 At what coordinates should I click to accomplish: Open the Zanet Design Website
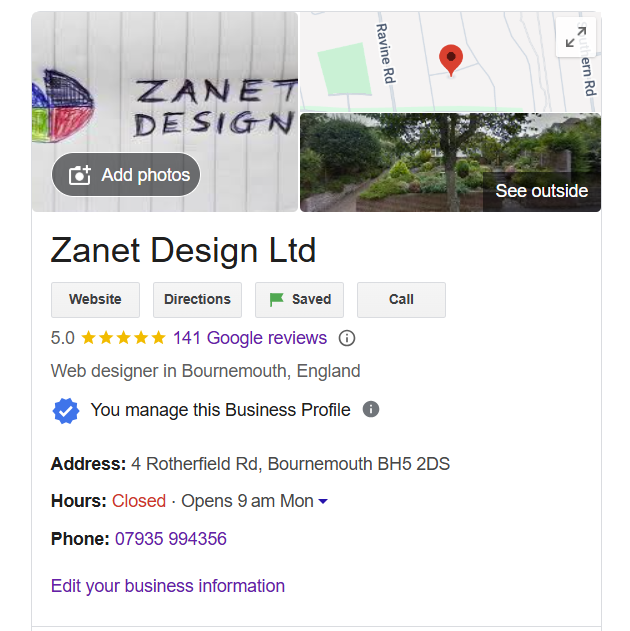[x=95, y=299]
